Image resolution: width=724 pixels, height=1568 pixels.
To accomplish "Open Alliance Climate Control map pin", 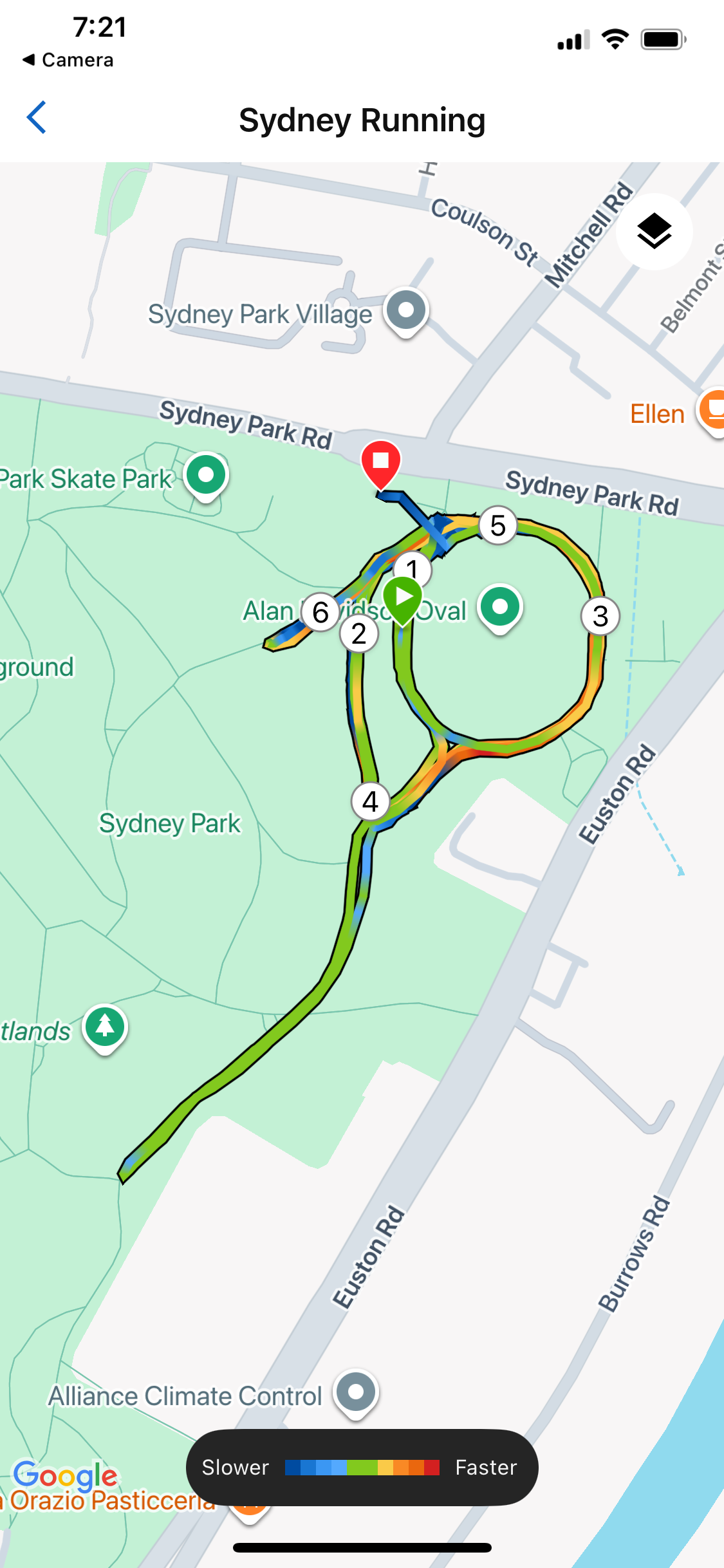I will (x=356, y=1392).
